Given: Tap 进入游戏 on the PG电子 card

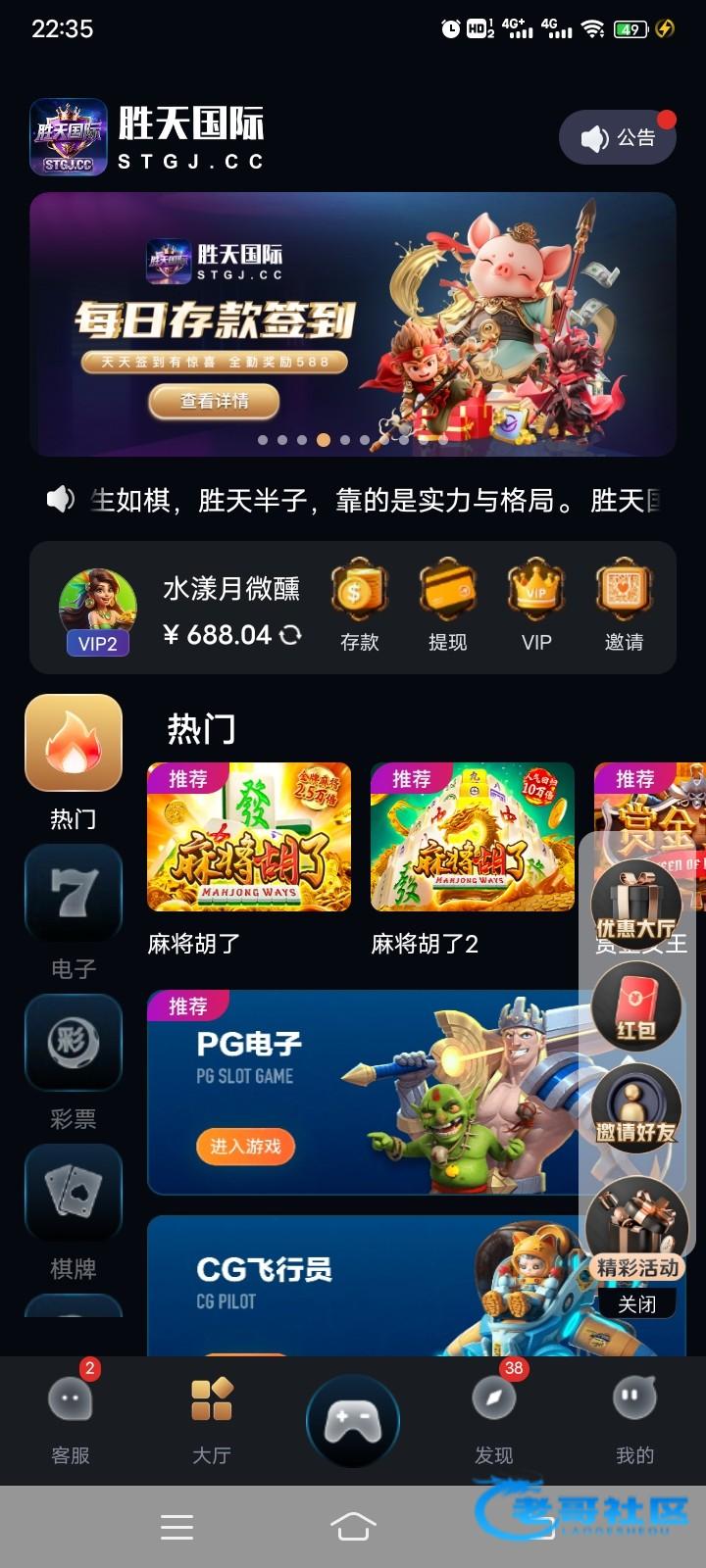Looking at the screenshot, I should [245, 1147].
